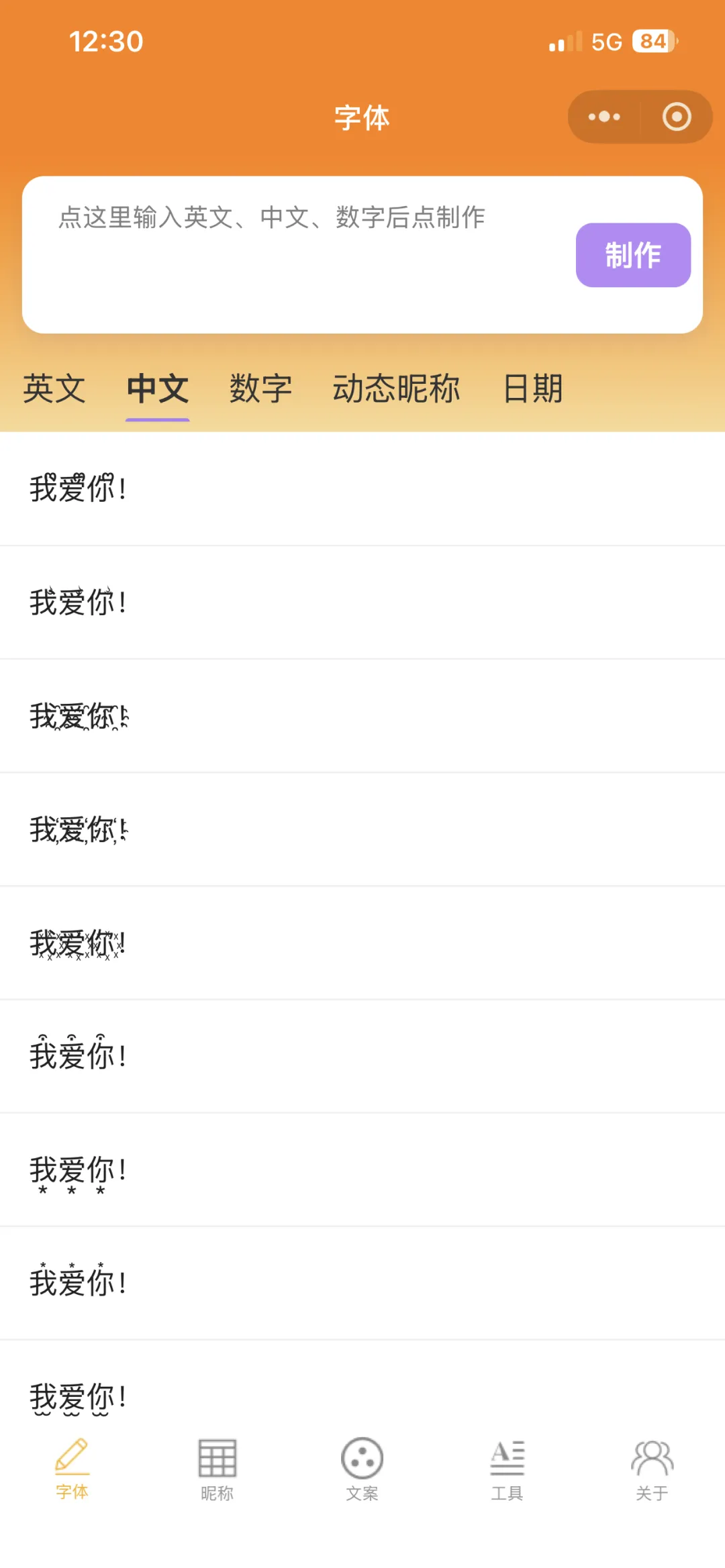Select the 中文 tab
This screenshot has width=725, height=1568.
point(158,388)
